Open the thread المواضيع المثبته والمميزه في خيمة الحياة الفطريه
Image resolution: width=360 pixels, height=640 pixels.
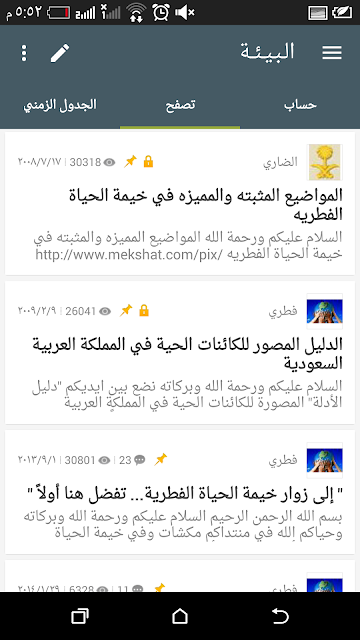point(180,203)
